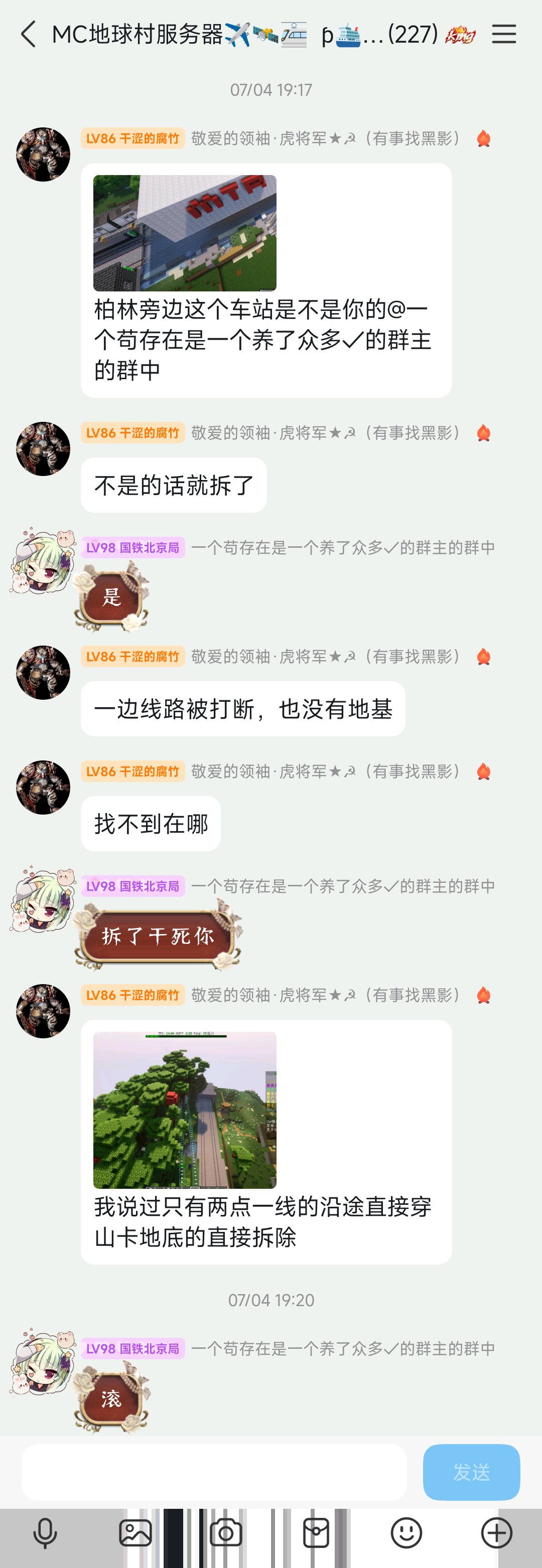Open avatar of sender of 不是的话就拆了
This screenshot has height=1568, width=542.
(43, 449)
